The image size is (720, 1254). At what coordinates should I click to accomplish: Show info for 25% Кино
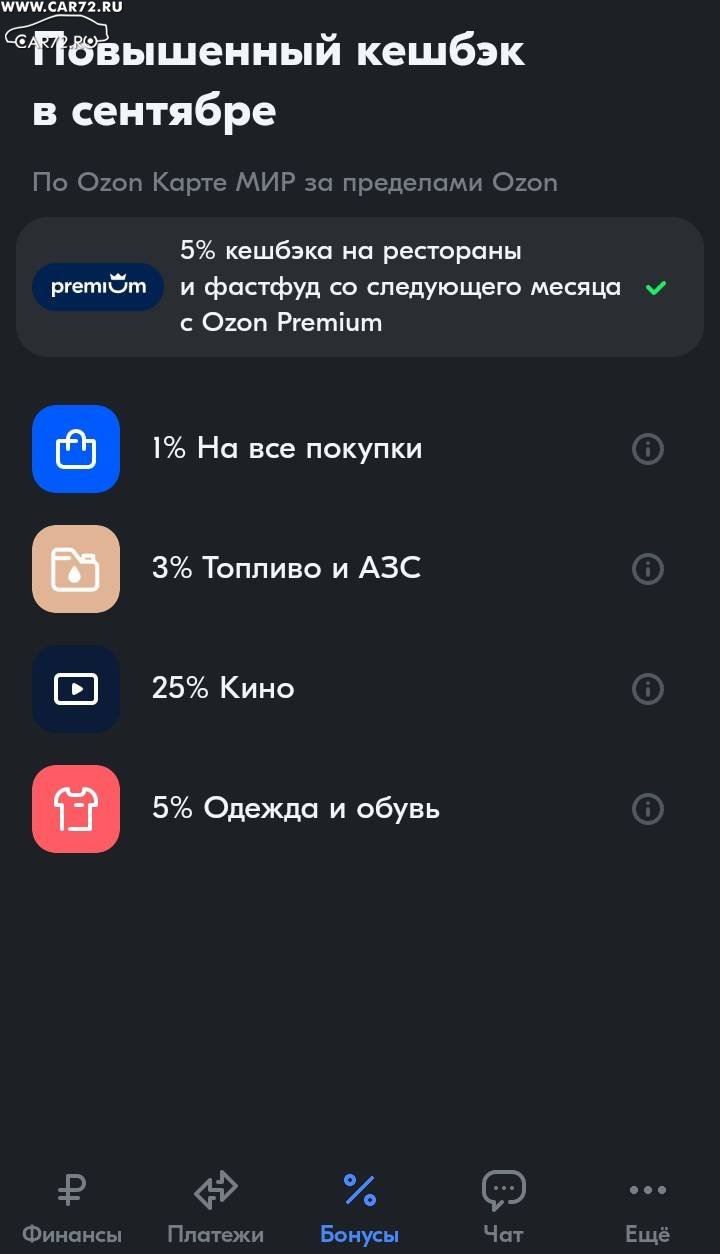click(x=648, y=689)
